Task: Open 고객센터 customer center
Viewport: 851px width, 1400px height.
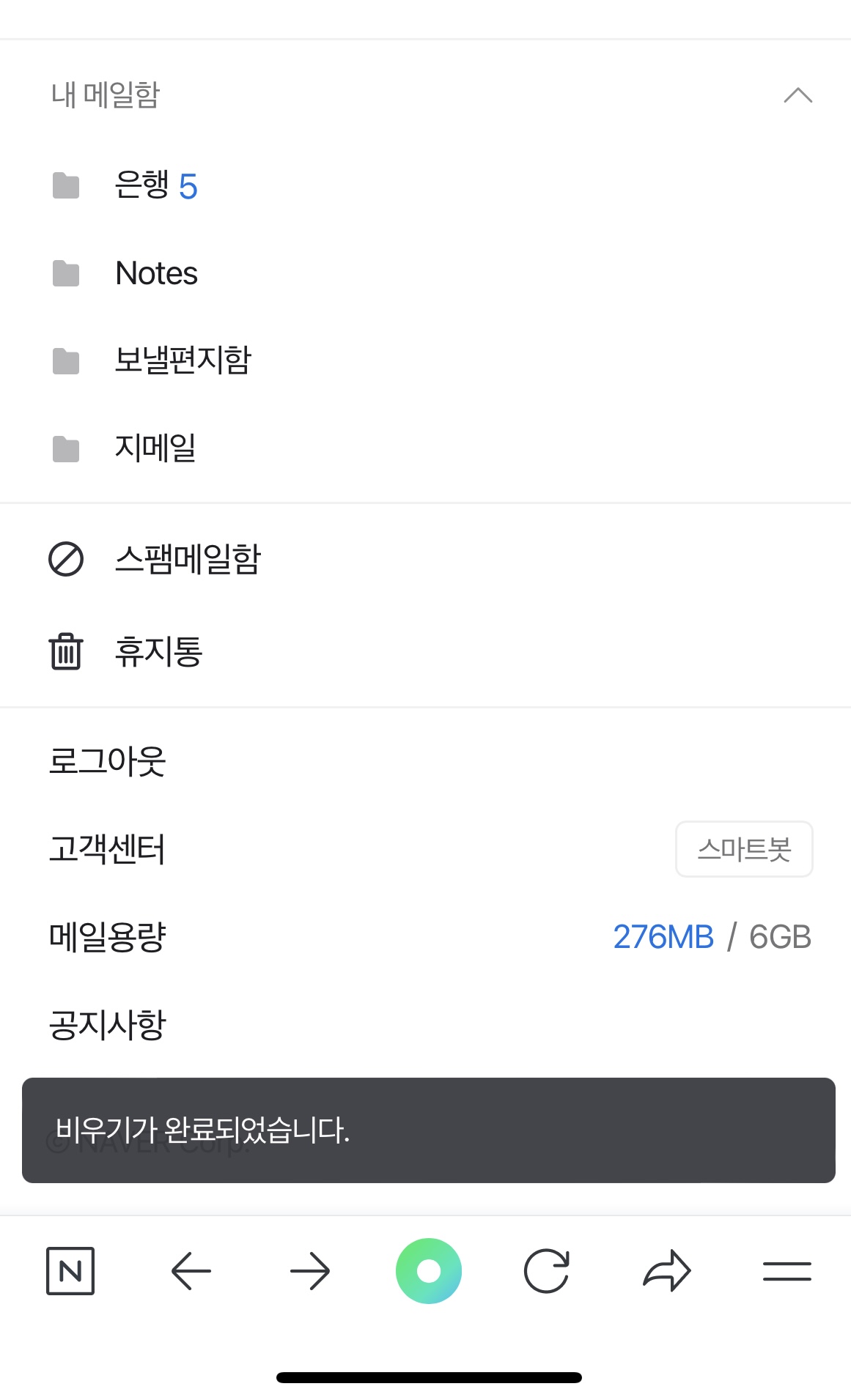Action: point(107,849)
